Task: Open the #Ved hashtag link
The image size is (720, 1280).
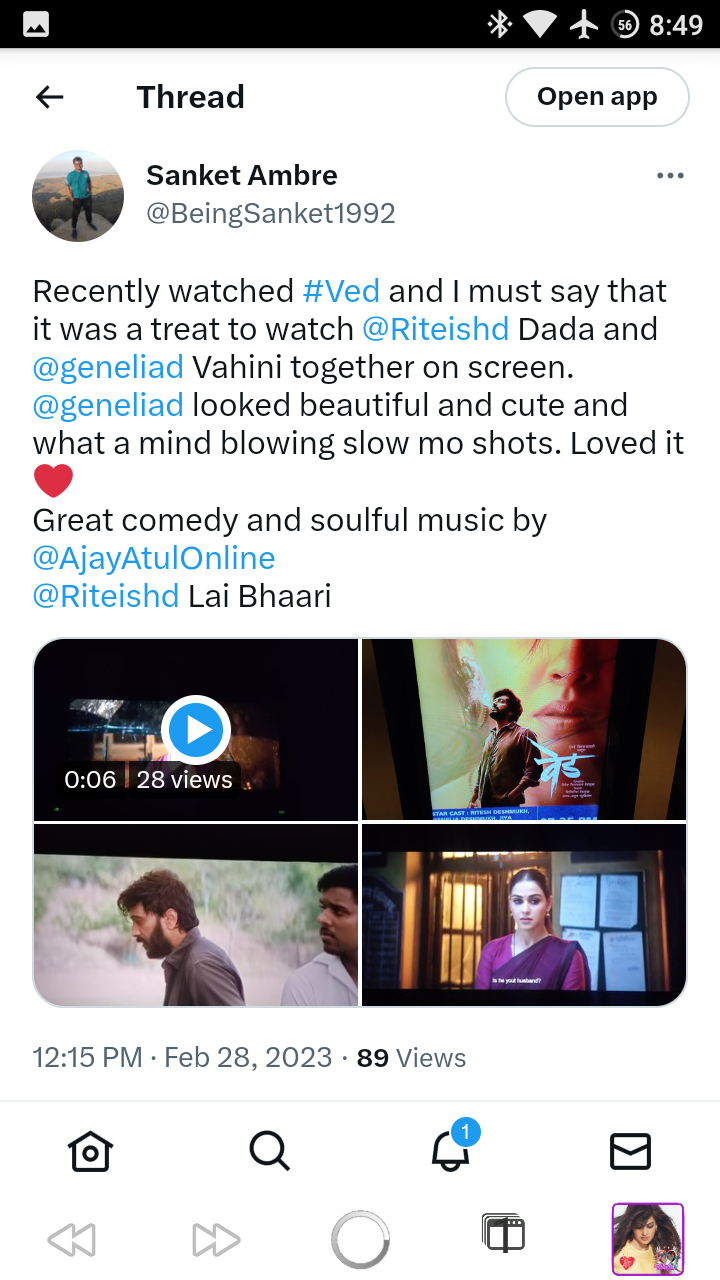Action: 341,291
